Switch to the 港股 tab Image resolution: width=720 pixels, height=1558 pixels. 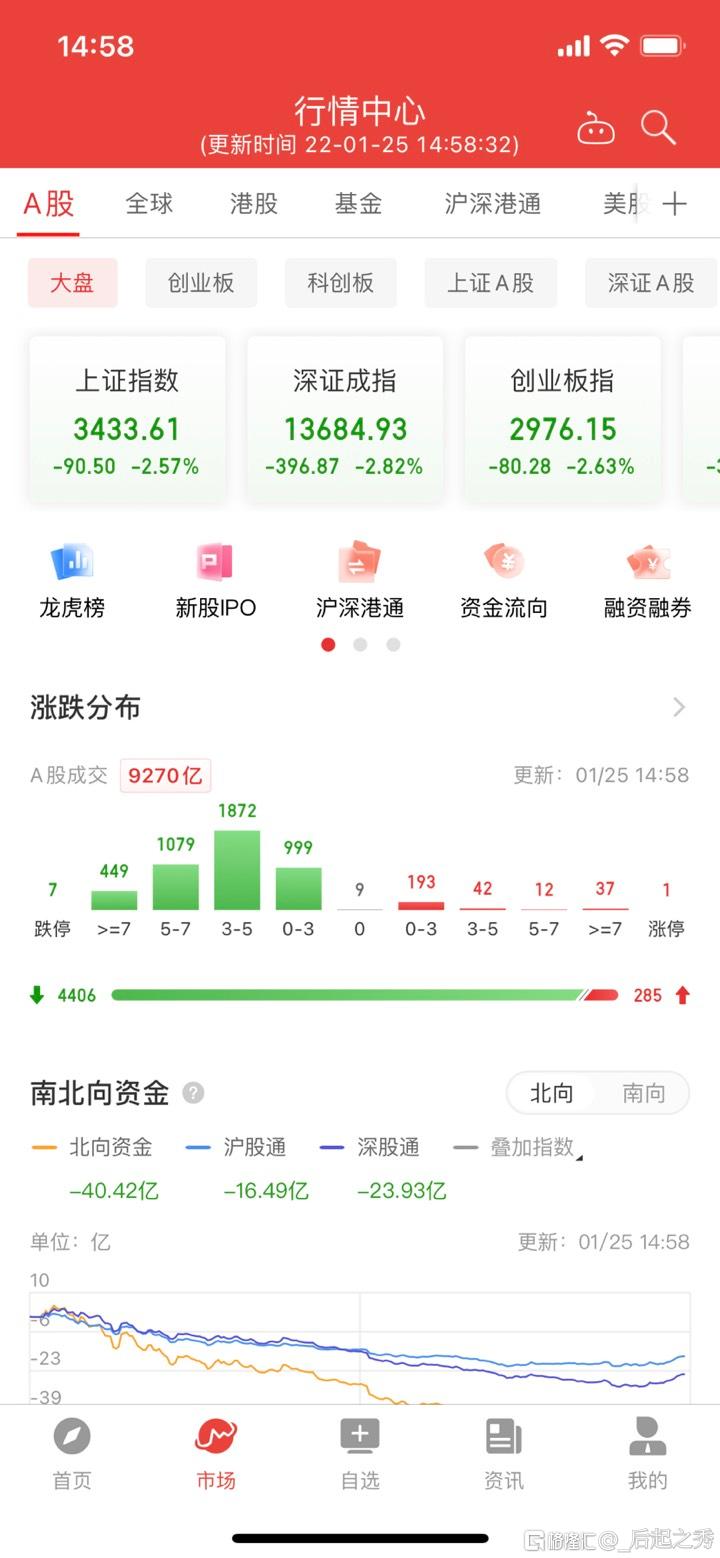point(254,204)
